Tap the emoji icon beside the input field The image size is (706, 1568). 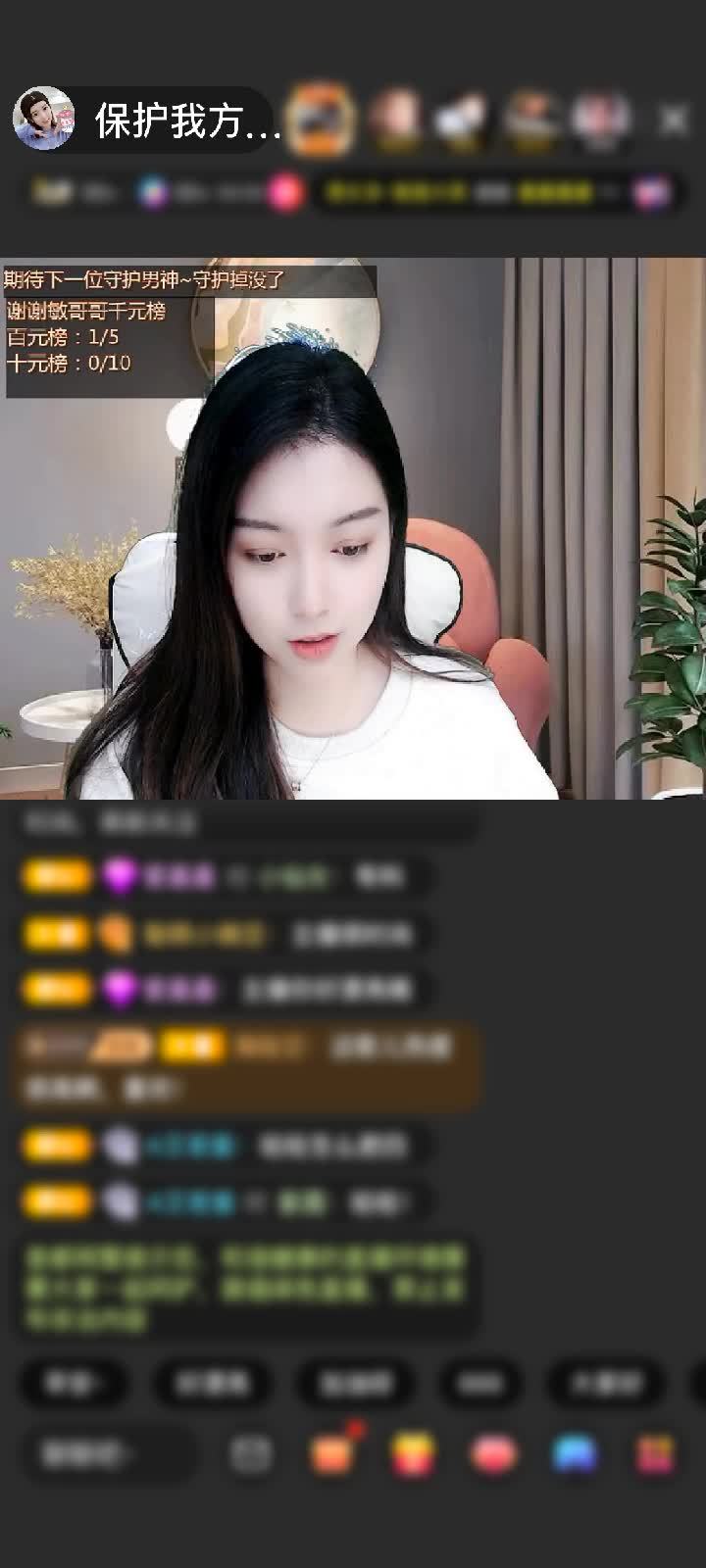(x=251, y=1454)
